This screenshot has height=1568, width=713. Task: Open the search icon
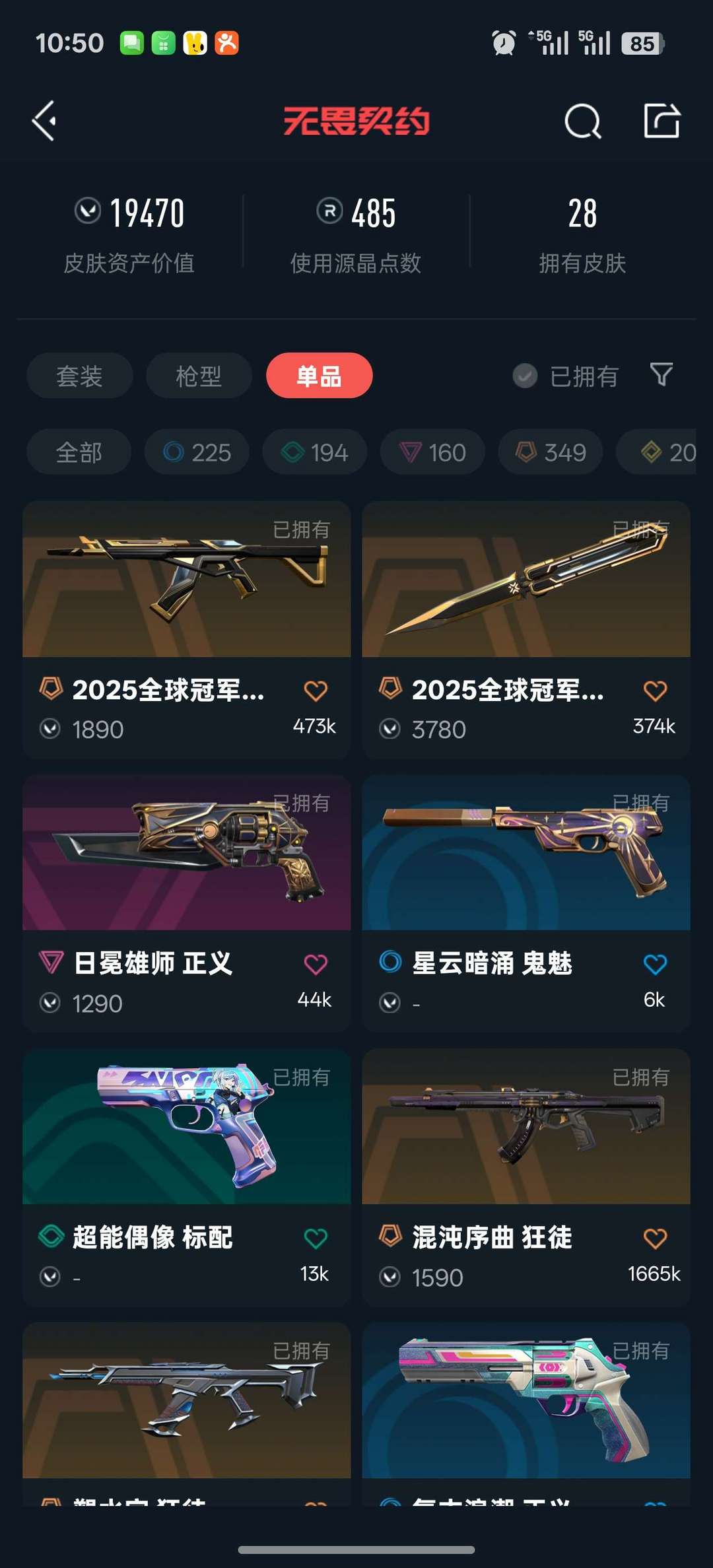point(582,121)
